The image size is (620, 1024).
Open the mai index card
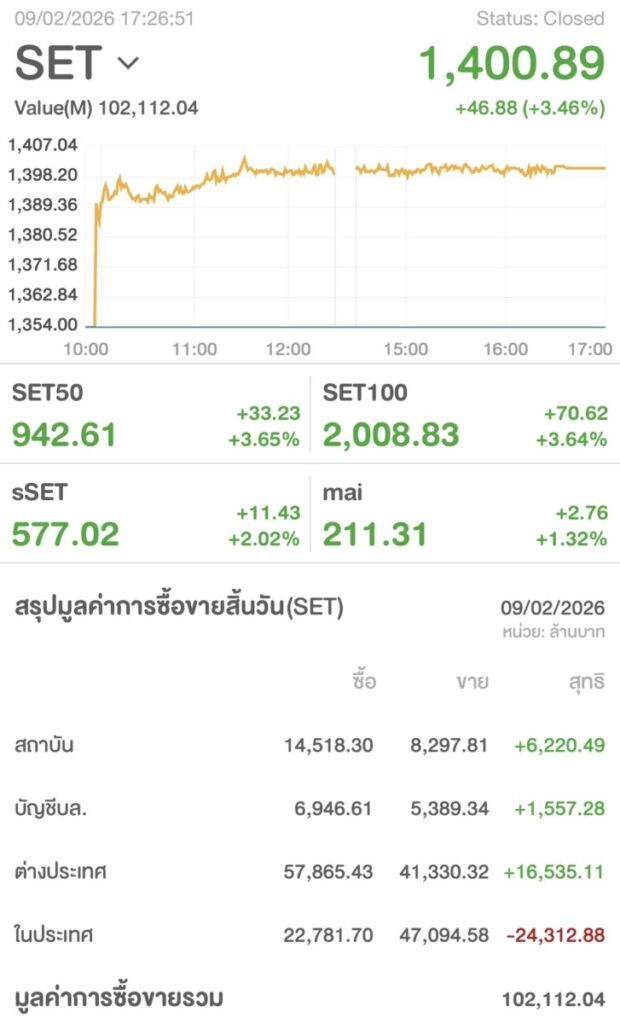[x=465, y=514]
